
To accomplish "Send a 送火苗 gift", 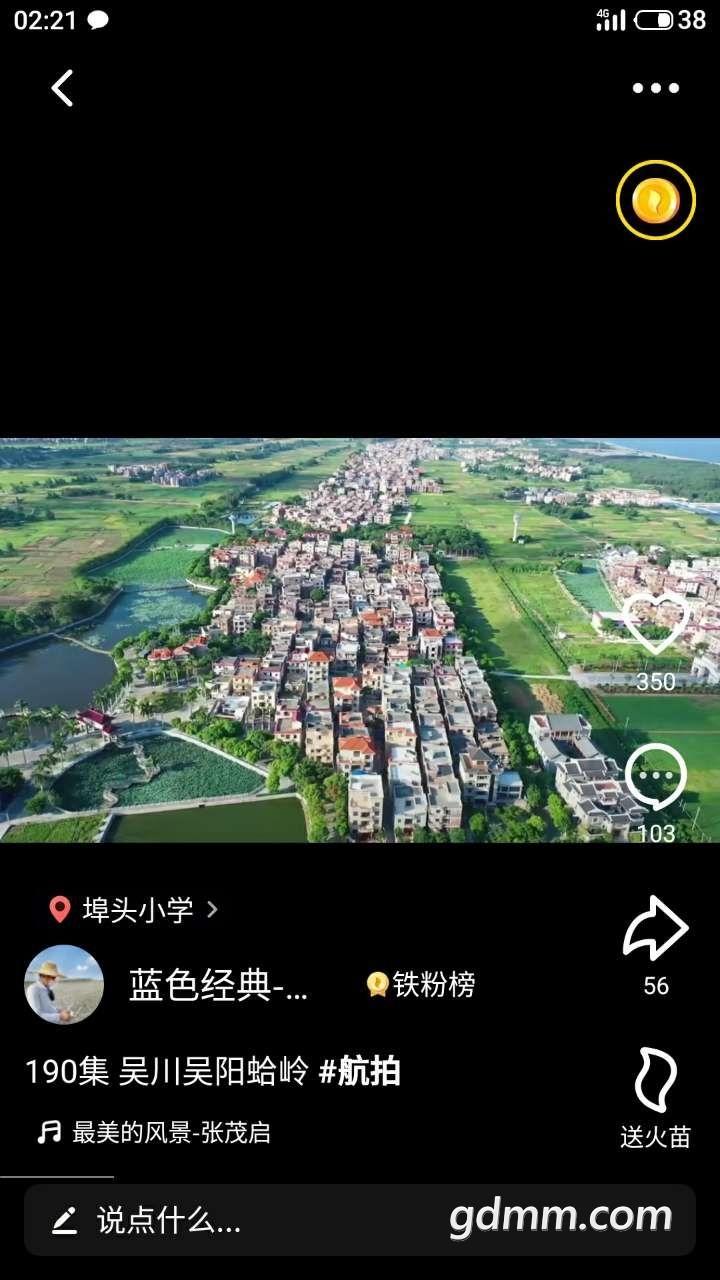I will coord(655,1082).
